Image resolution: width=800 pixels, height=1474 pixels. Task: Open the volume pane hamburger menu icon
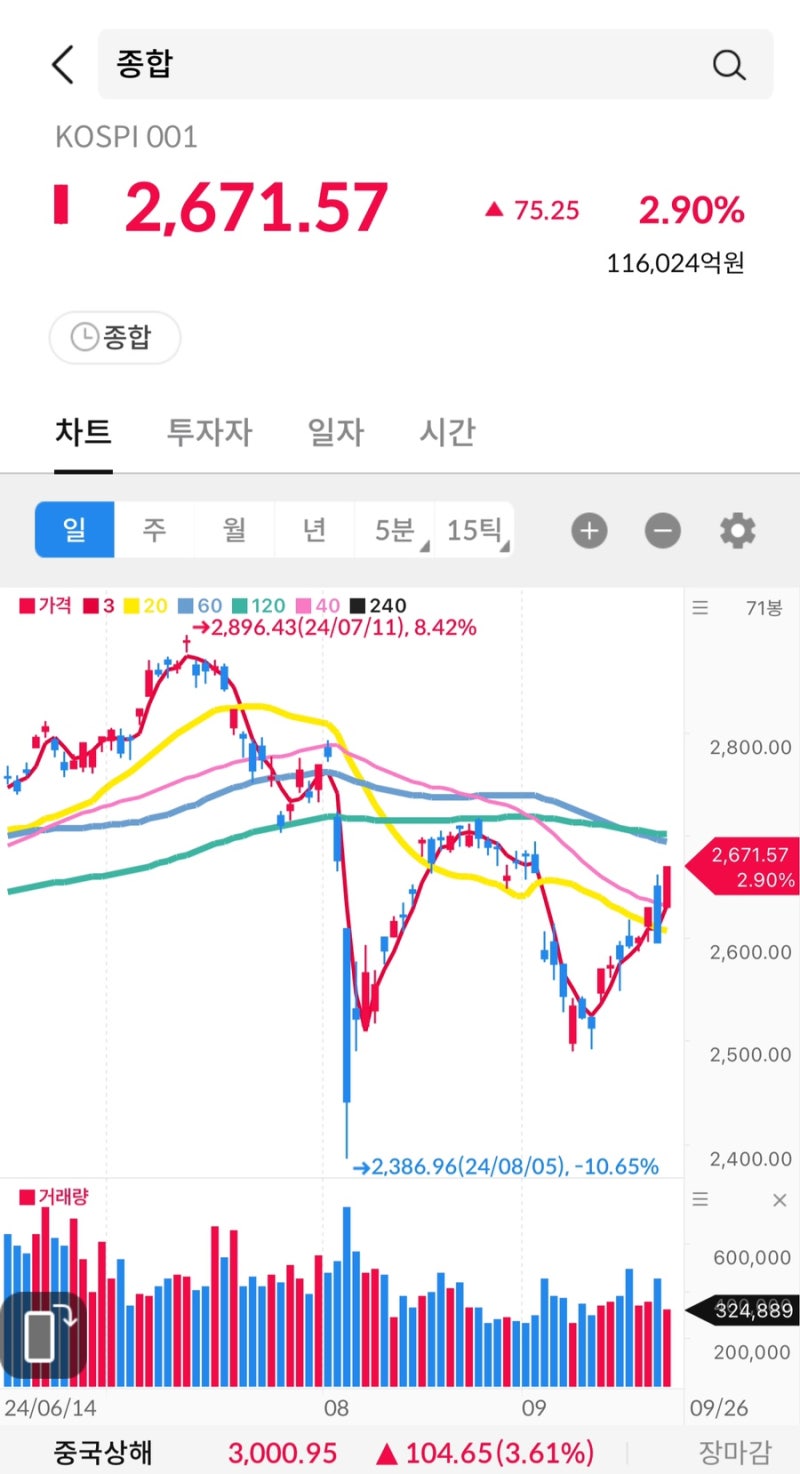tap(700, 1199)
